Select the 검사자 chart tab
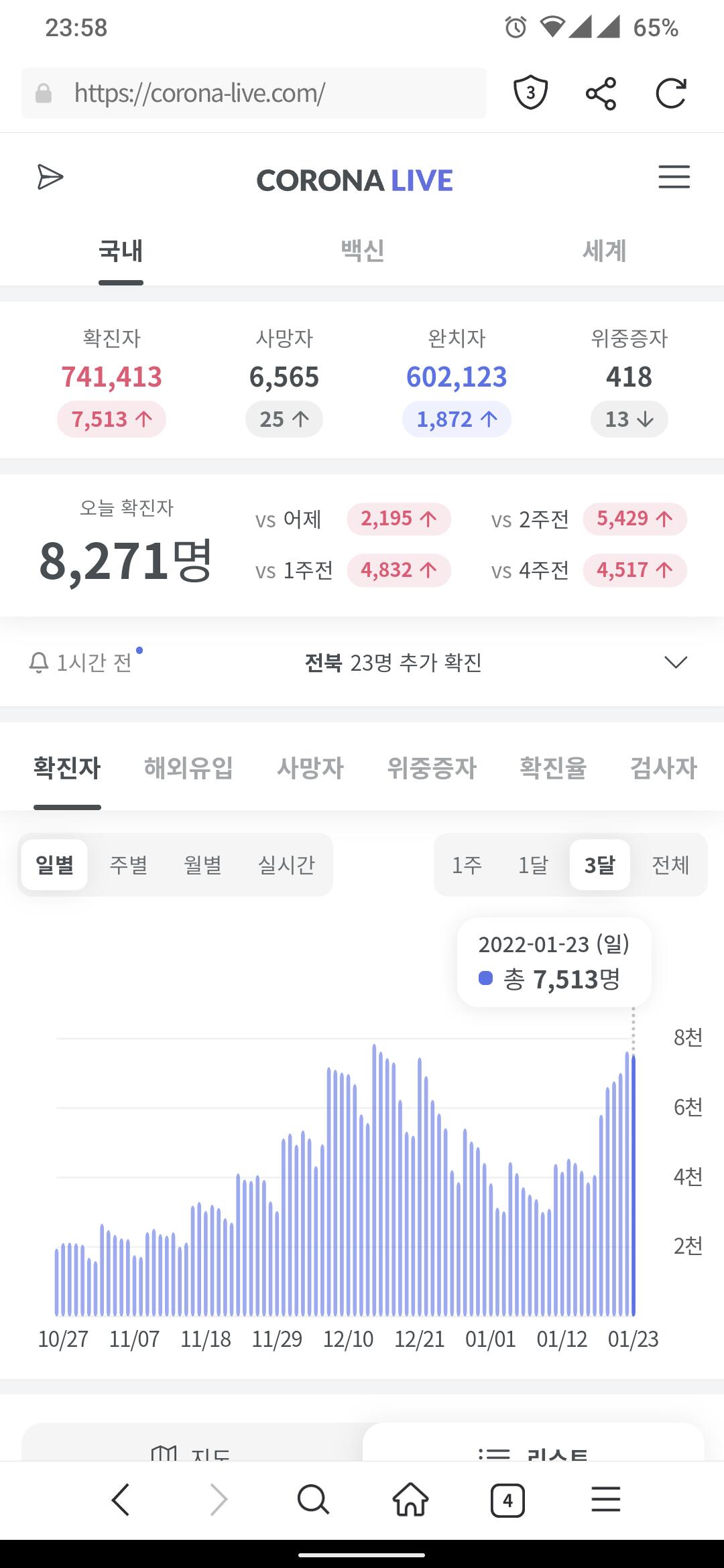This screenshot has height=1568, width=724. pyautogui.click(x=664, y=768)
